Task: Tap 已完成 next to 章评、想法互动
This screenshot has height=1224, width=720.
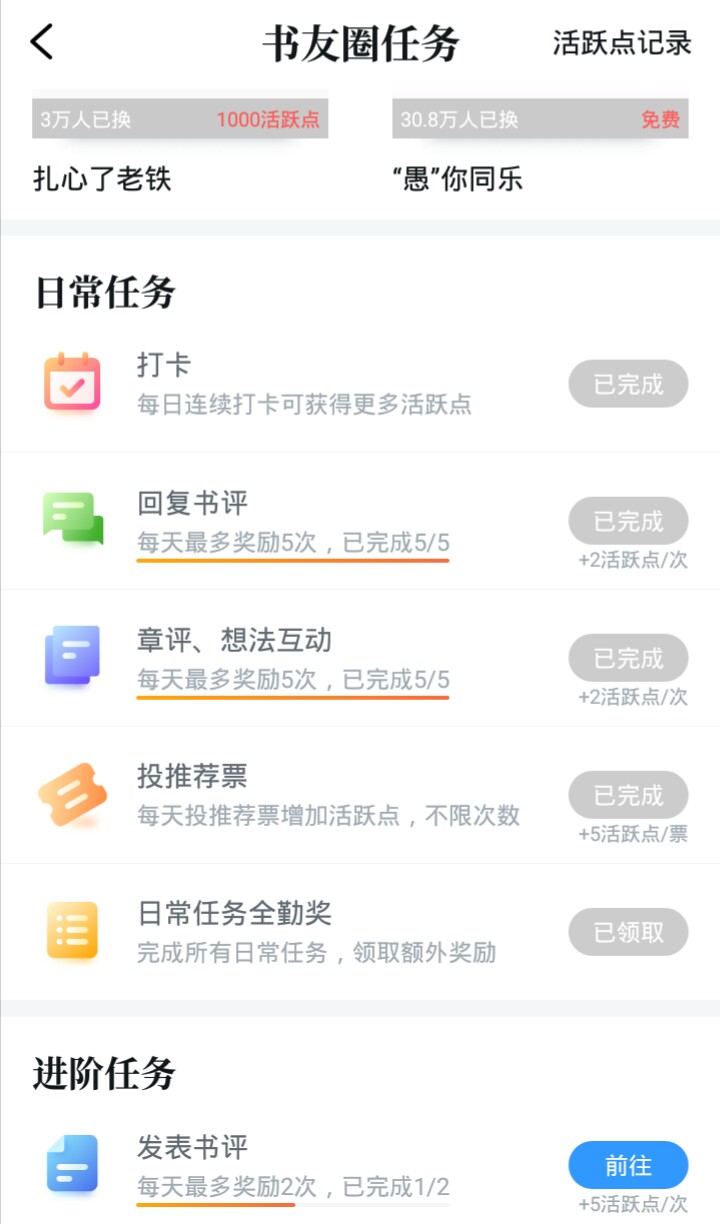Action: pos(628,658)
